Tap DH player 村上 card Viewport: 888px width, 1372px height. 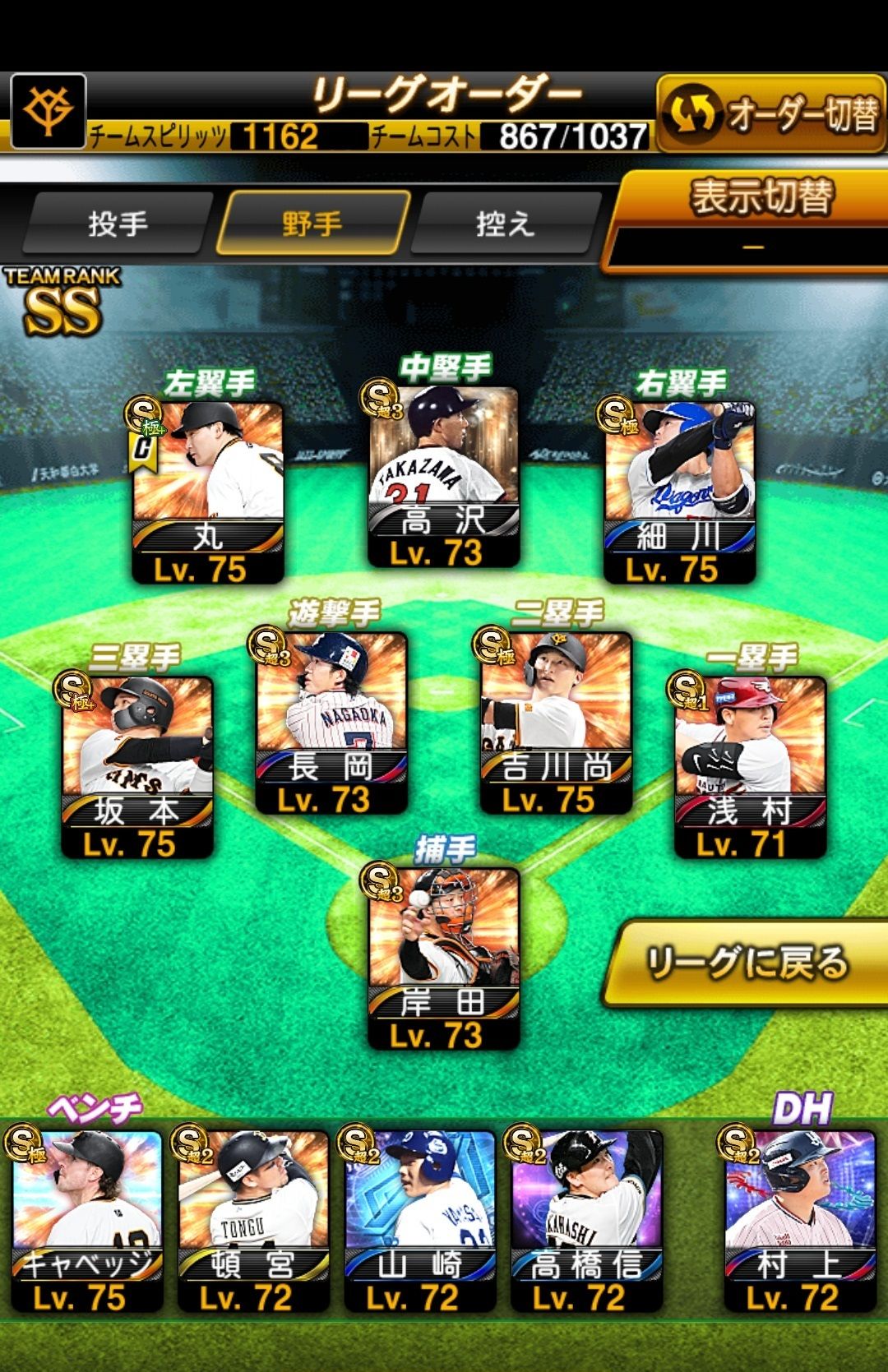(799, 1220)
